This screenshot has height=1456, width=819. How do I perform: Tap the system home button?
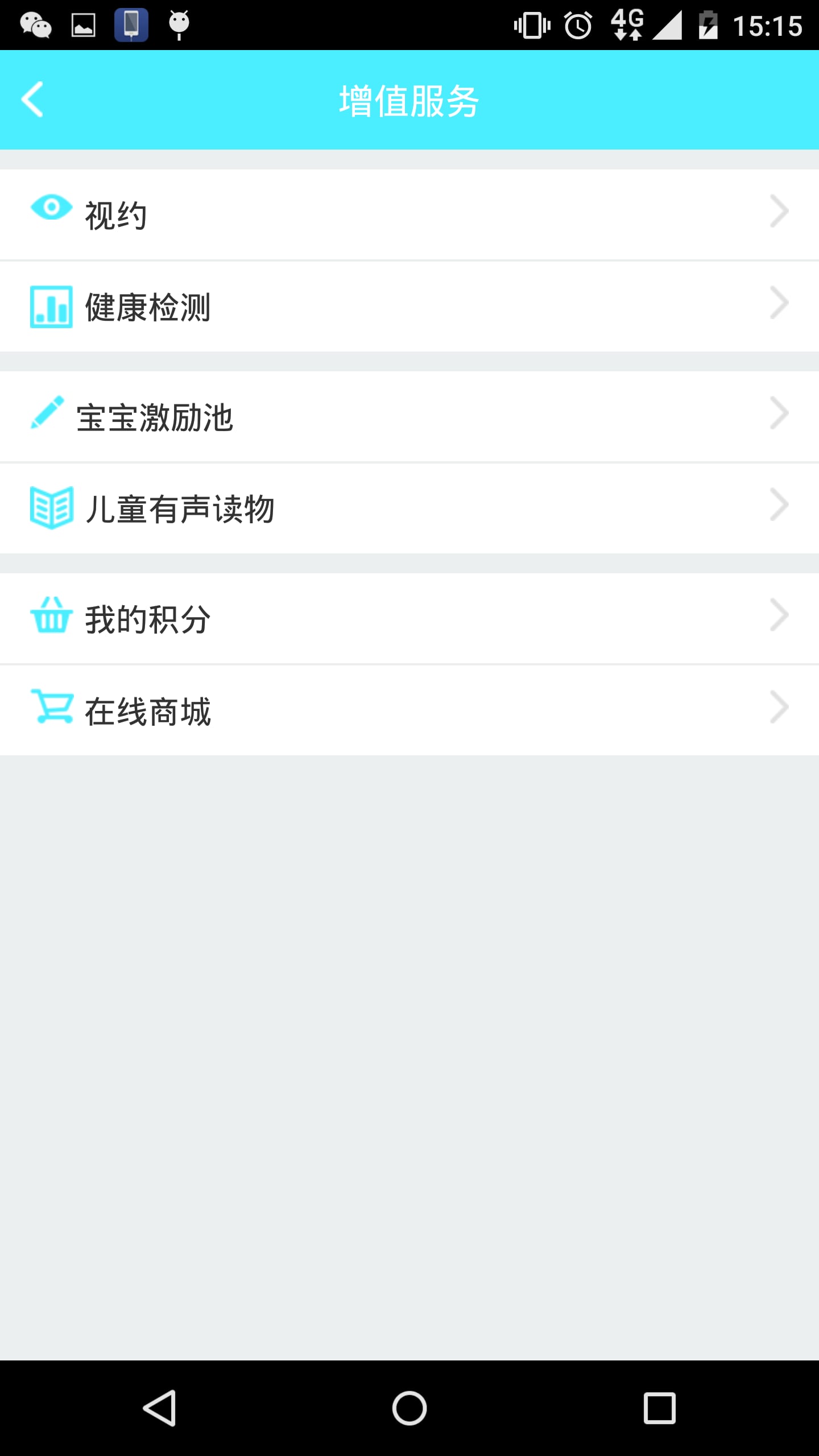[409, 1408]
